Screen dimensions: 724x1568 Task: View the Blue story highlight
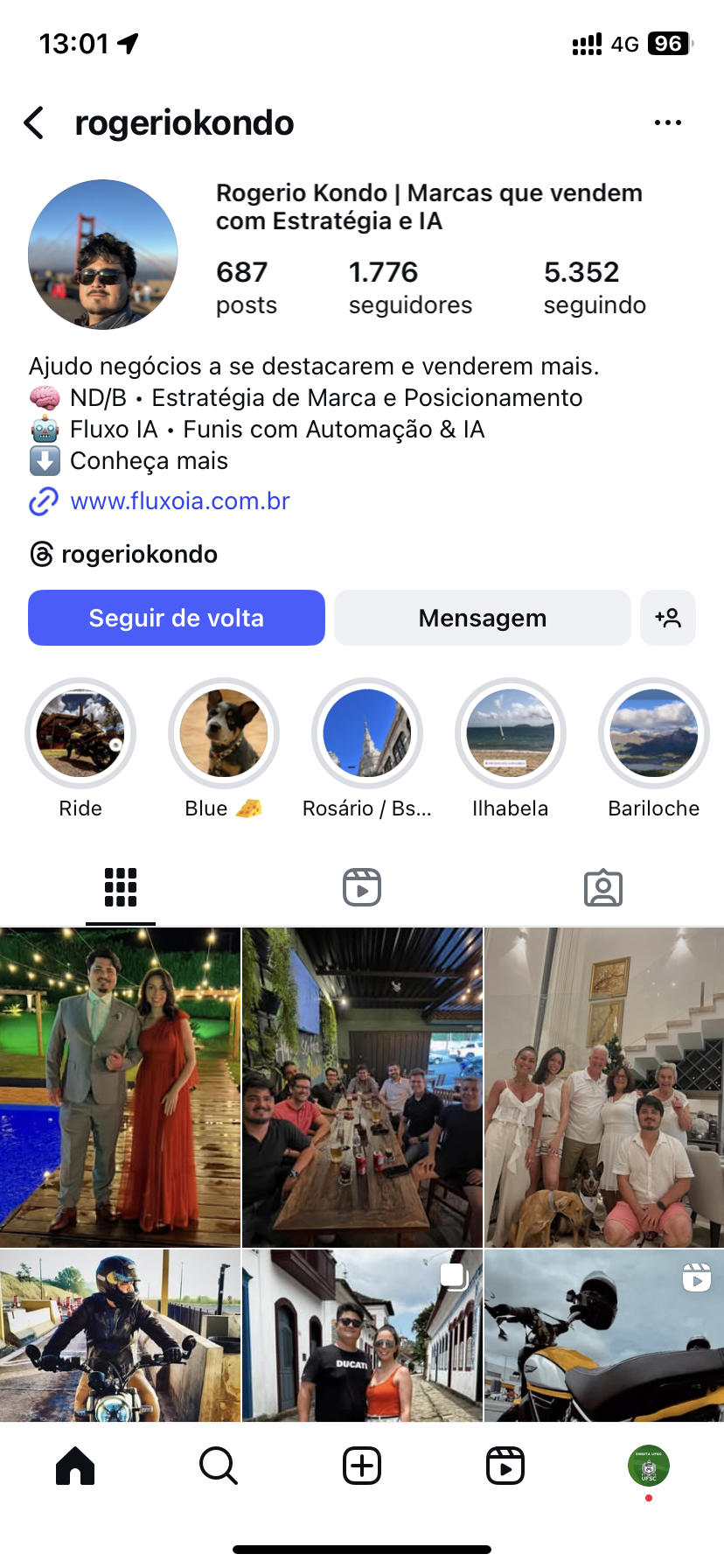224,734
